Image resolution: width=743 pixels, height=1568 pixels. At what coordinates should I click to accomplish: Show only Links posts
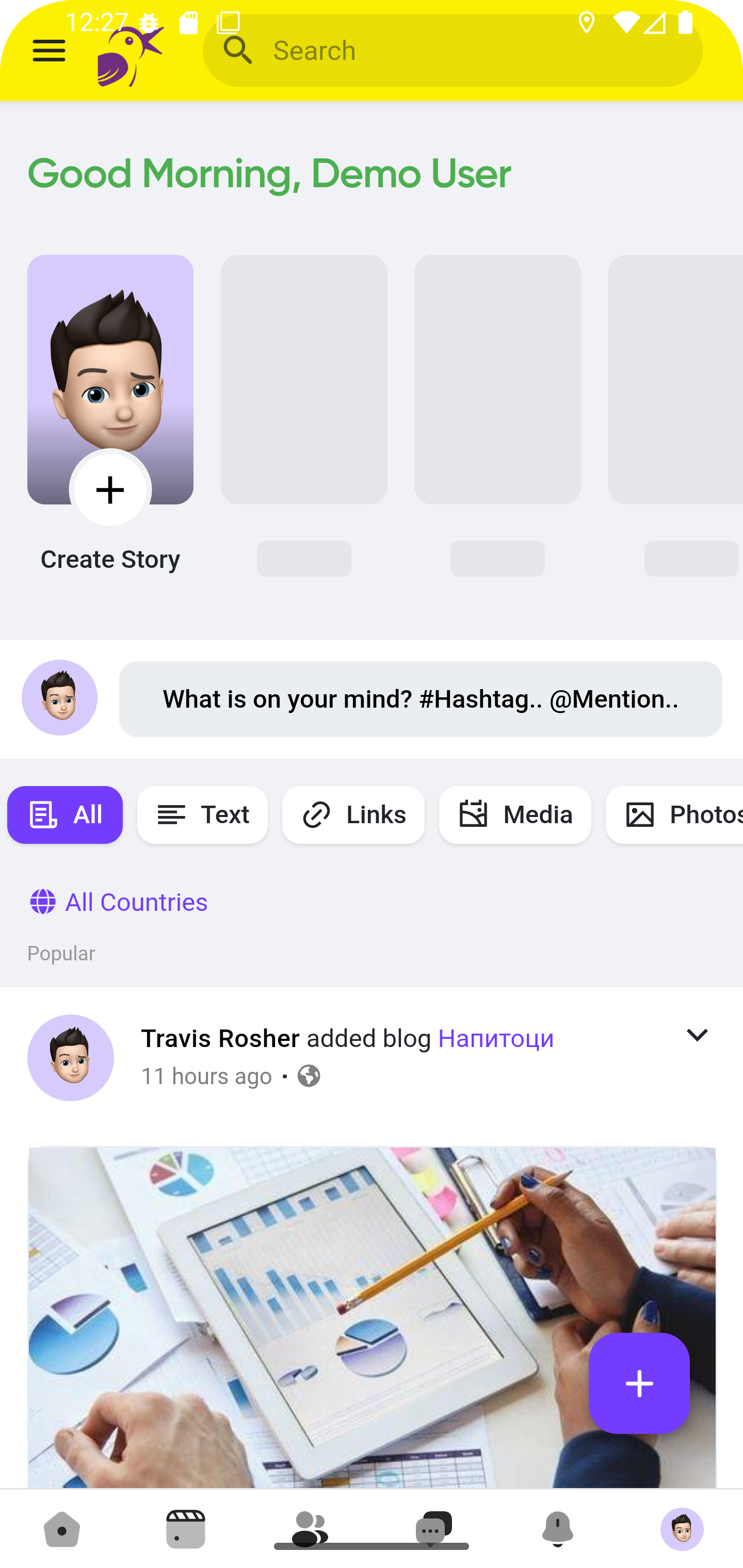[353, 814]
